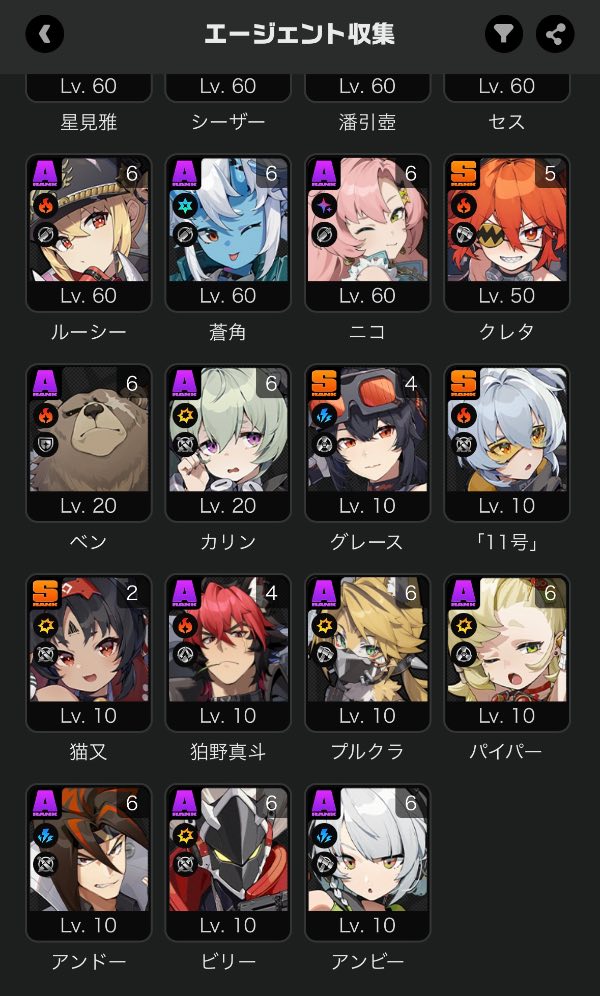600x996 pixels.
Task: View the 「11号」 agent card
Action: [x=507, y=442]
